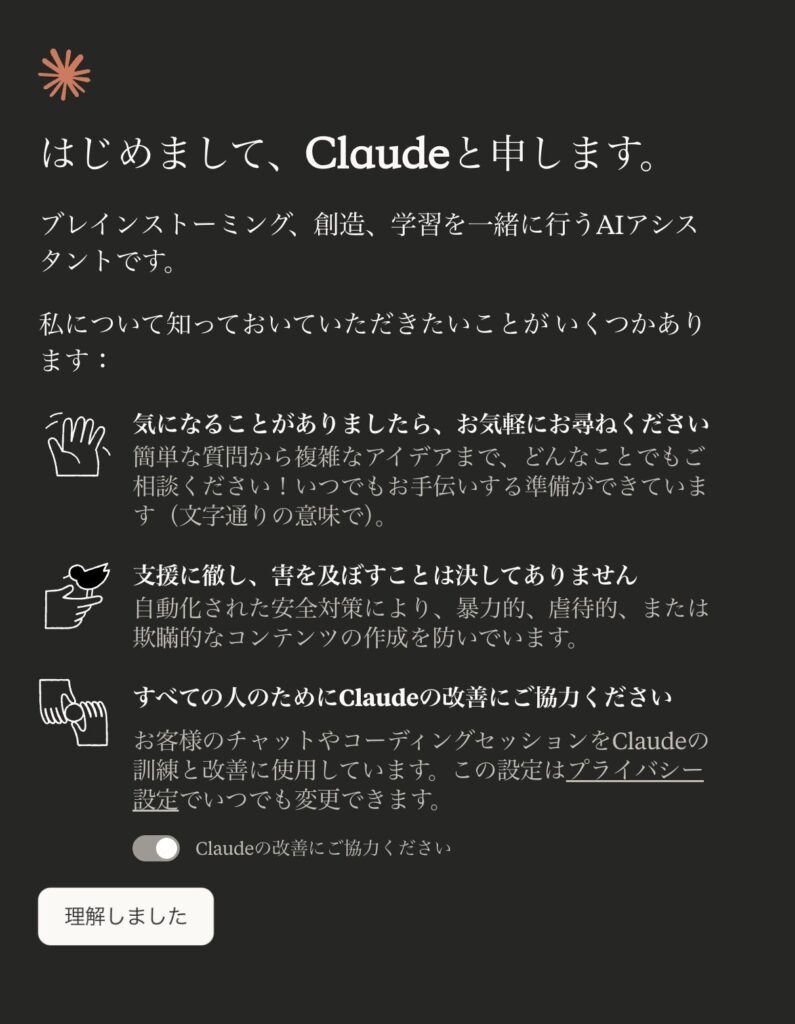Toggle the Claudeの改善にご協力ください switch
The height and width of the screenshot is (1024, 795).
[x=156, y=848]
